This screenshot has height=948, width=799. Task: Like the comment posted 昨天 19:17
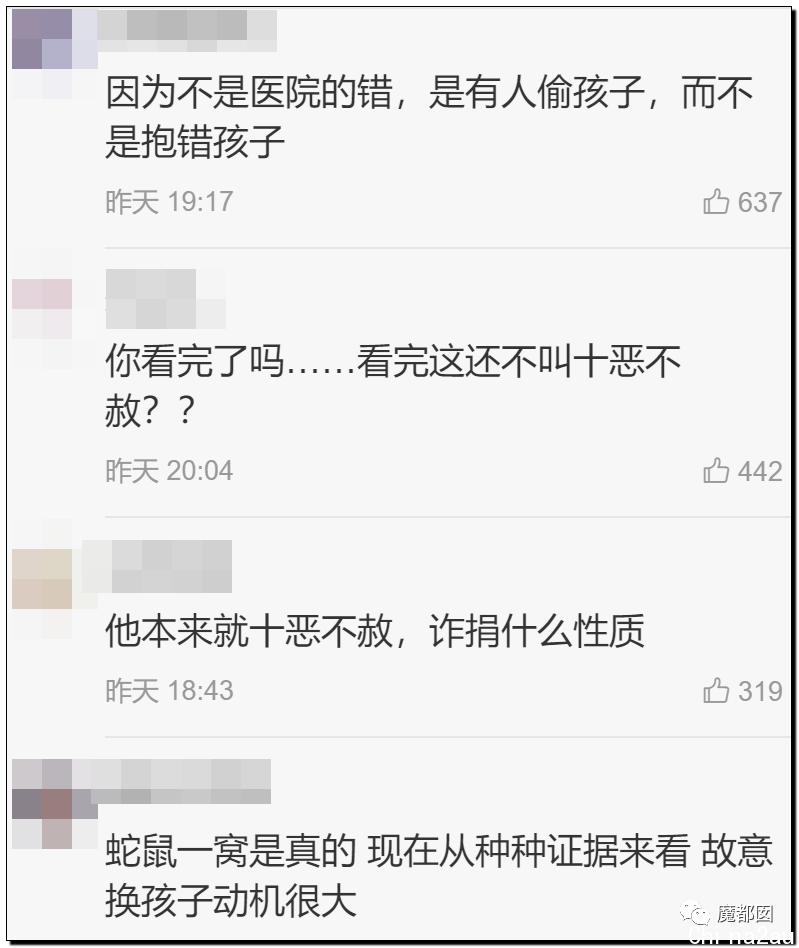[716, 202]
